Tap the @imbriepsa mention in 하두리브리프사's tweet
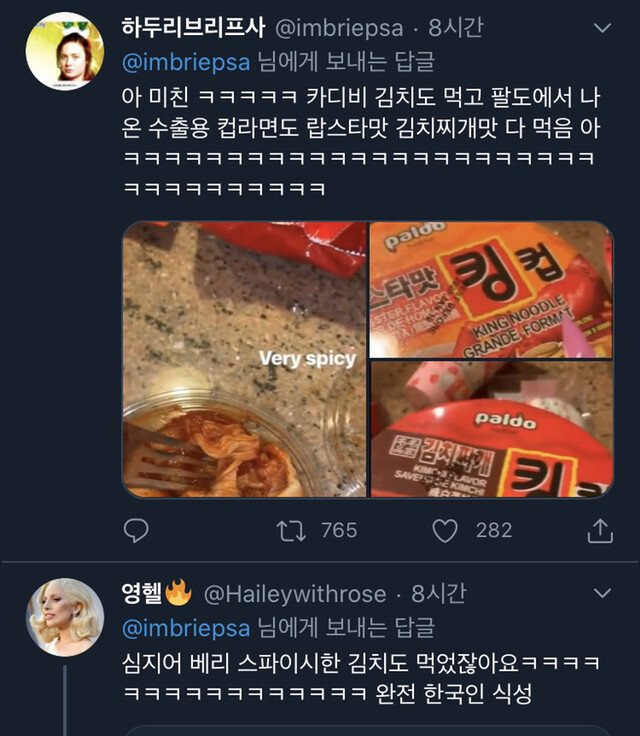The image size is (640, 736). pyautogui.click(x=187, y=62)
